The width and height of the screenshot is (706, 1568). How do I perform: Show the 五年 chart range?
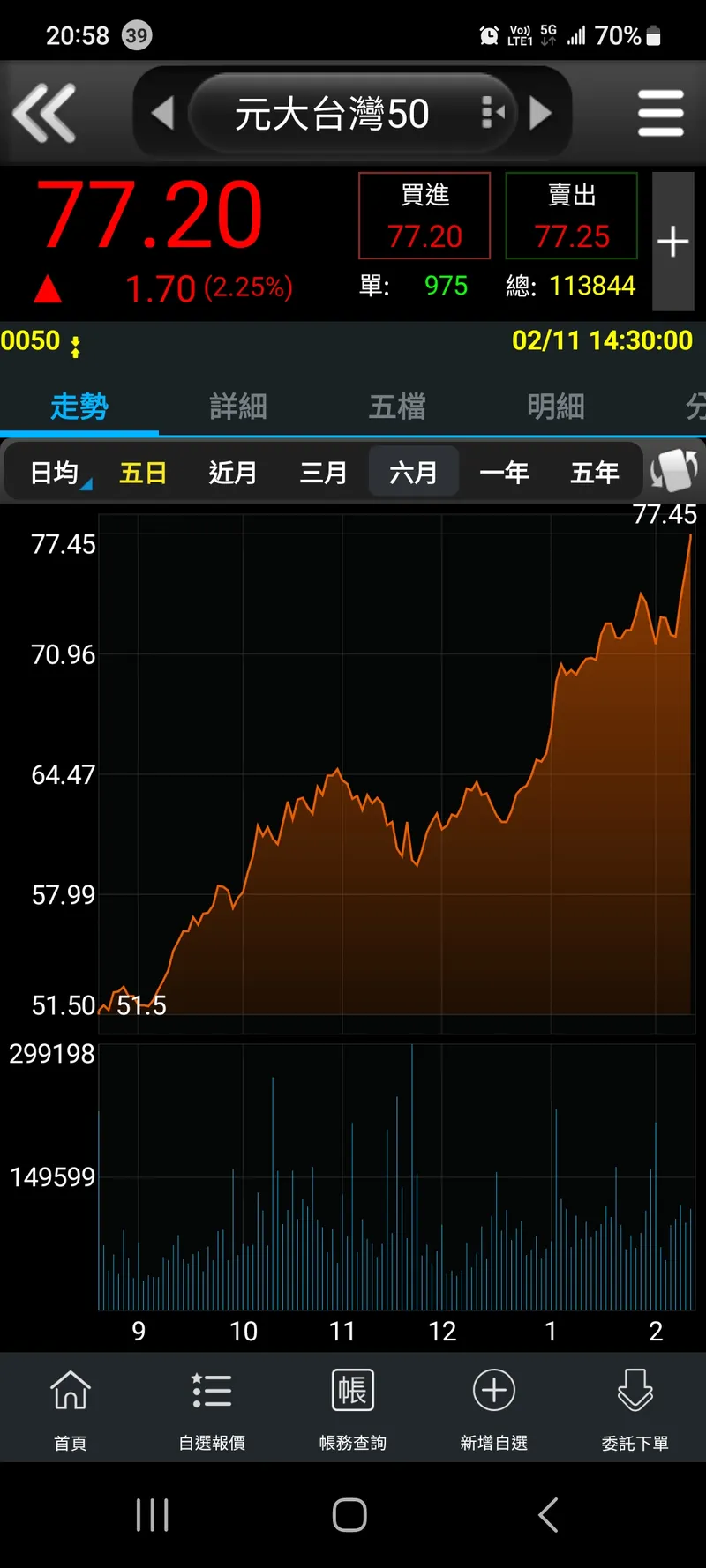pyautogui.click(x=595, y=473)
